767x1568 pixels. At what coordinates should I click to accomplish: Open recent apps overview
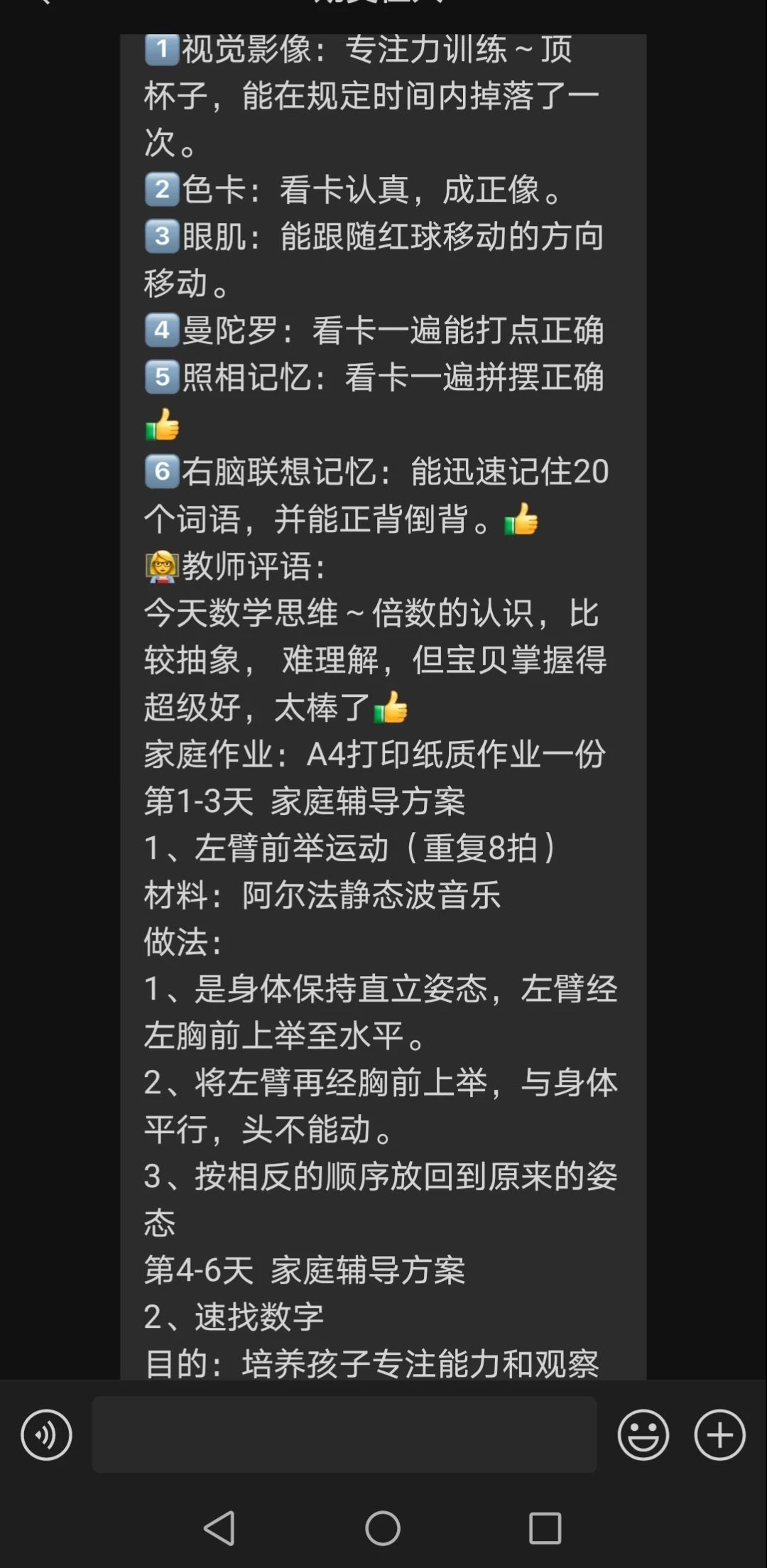tap(545, 1528)
